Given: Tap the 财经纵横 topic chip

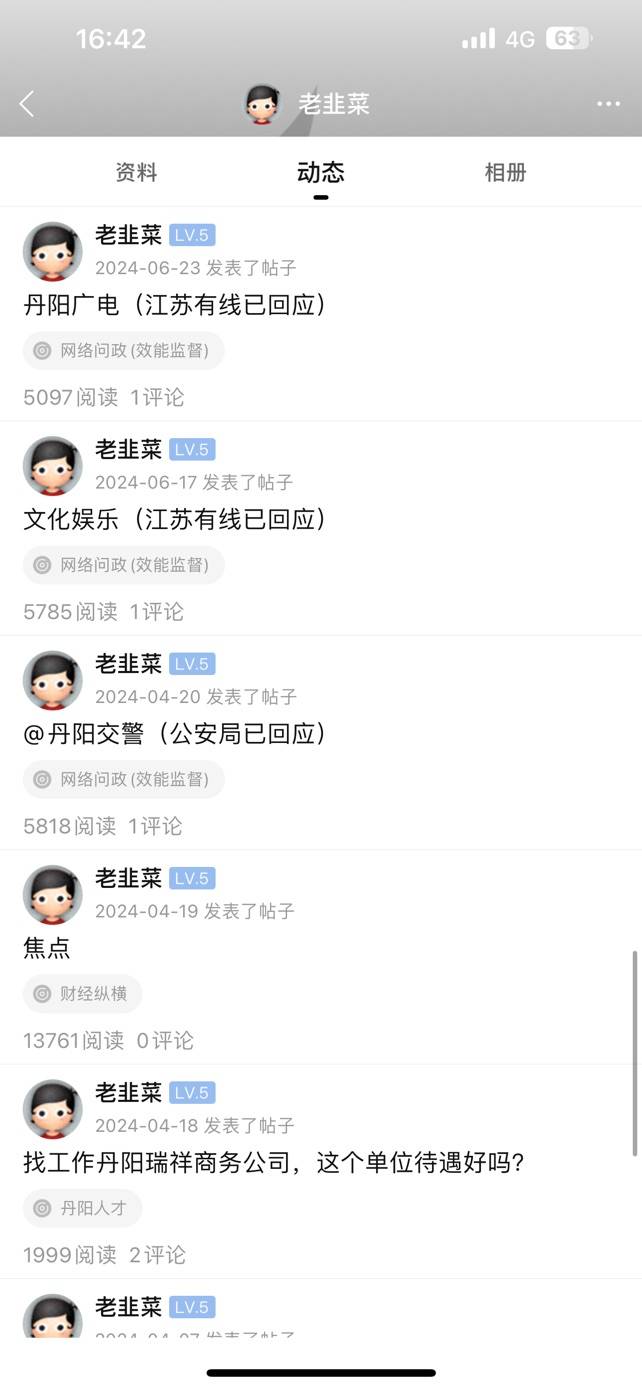Looking at the screenshot, I should (x=83, y=994).
